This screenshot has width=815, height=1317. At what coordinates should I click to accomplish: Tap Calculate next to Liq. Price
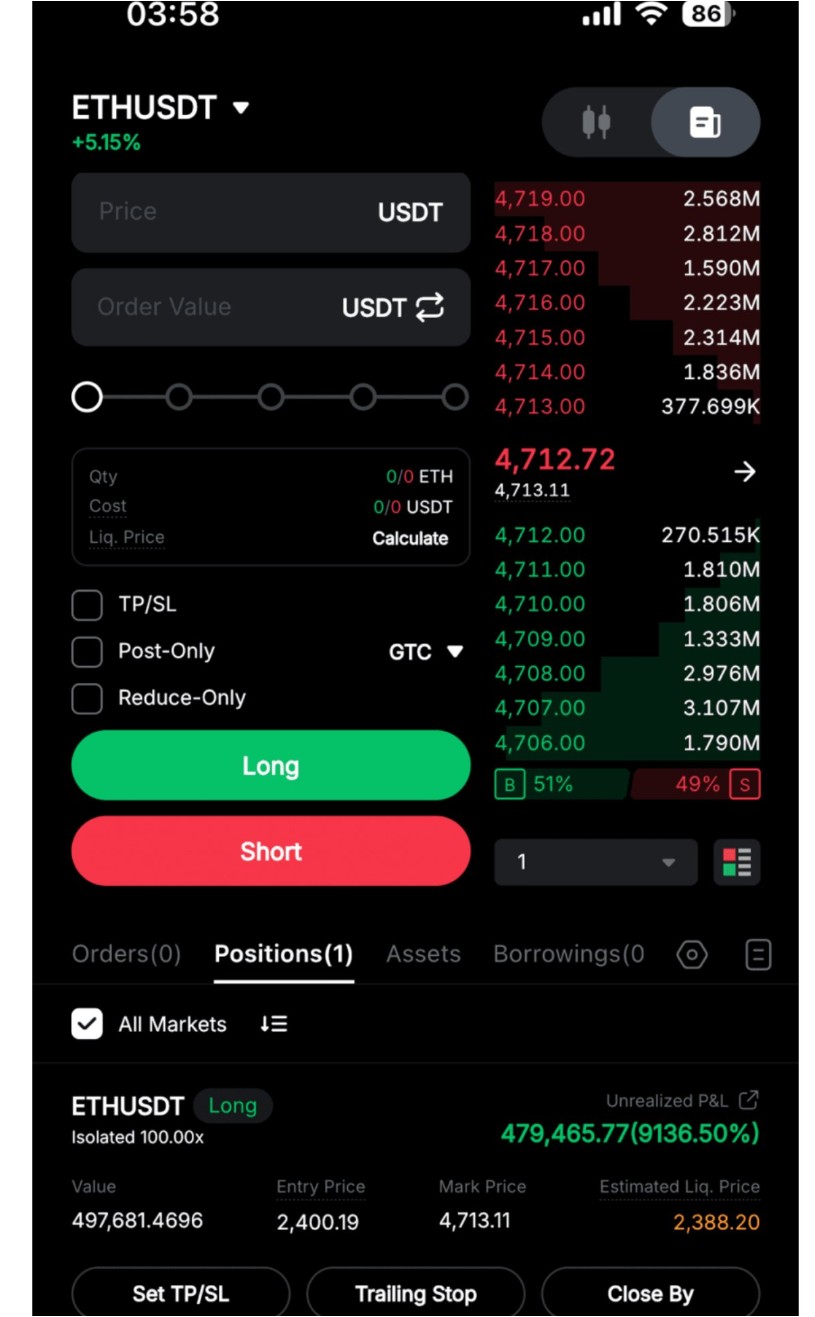point(410,538)
